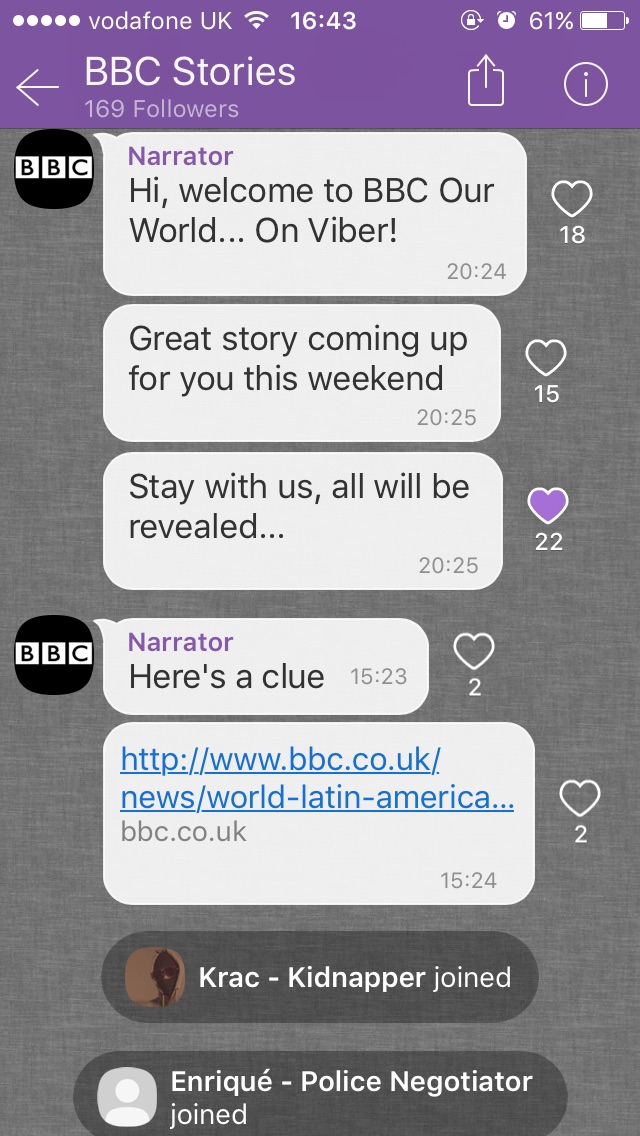Like the 'Here's a clue' message

coord(474,653)
